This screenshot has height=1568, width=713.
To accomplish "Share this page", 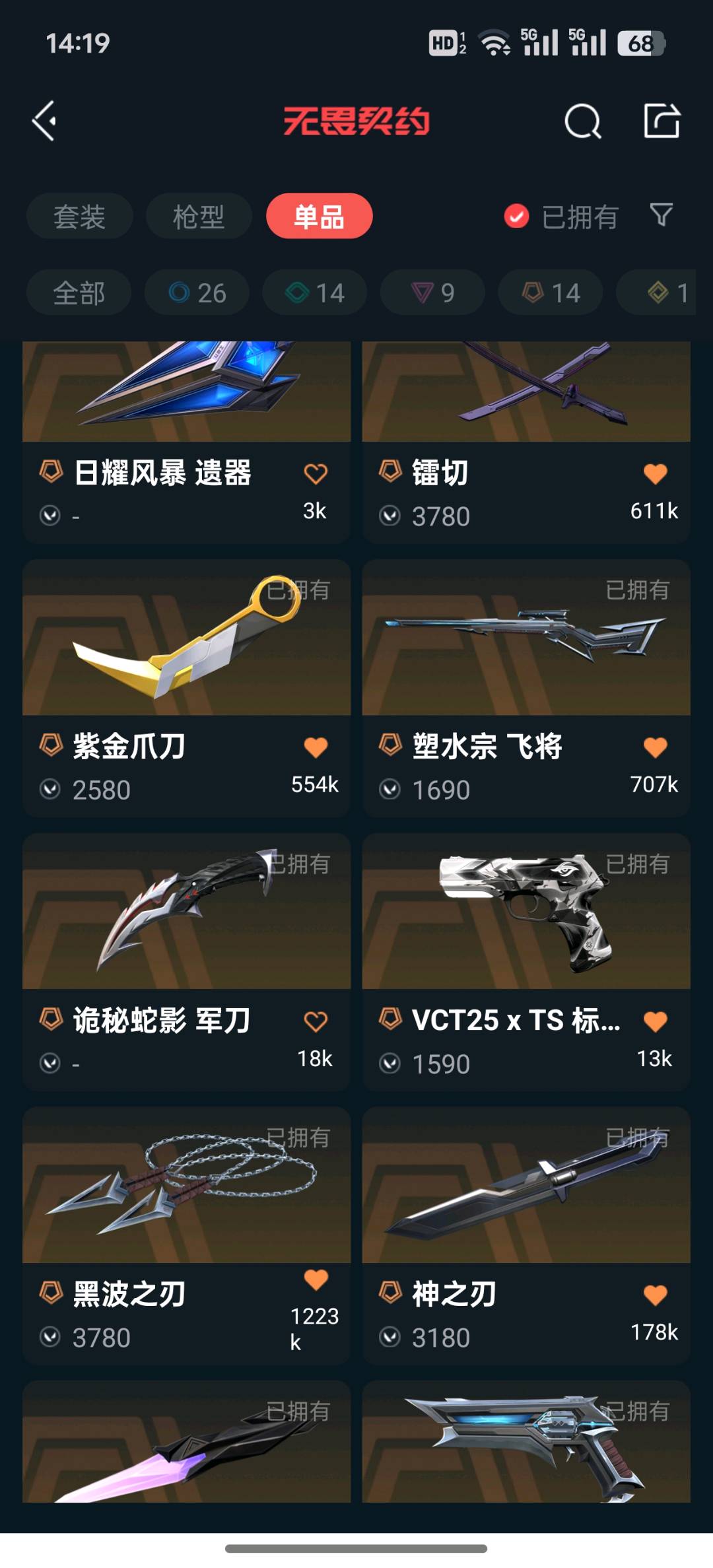I will (662, 121).
